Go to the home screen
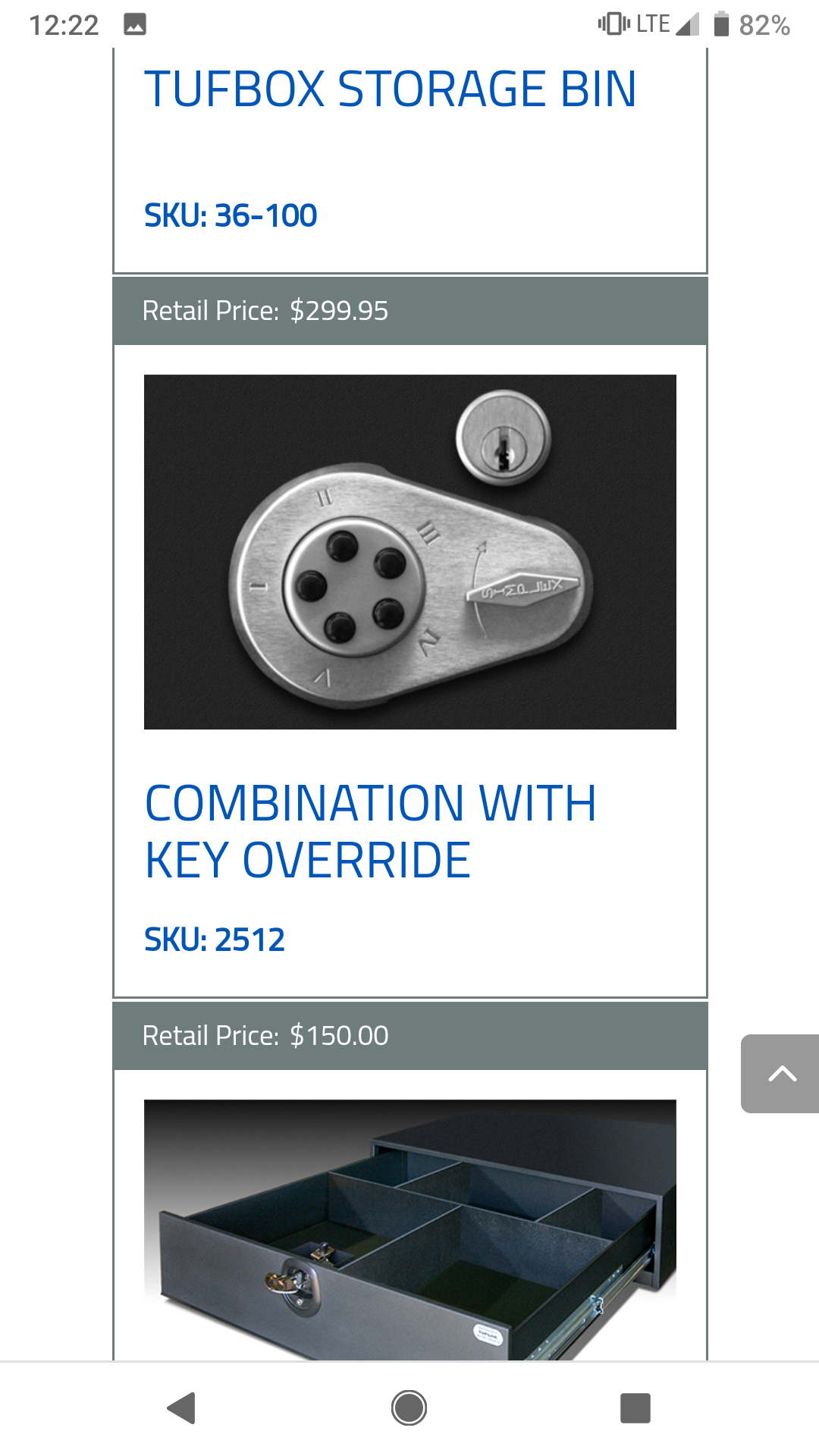819x1456 pixels. pos(409,1408)
